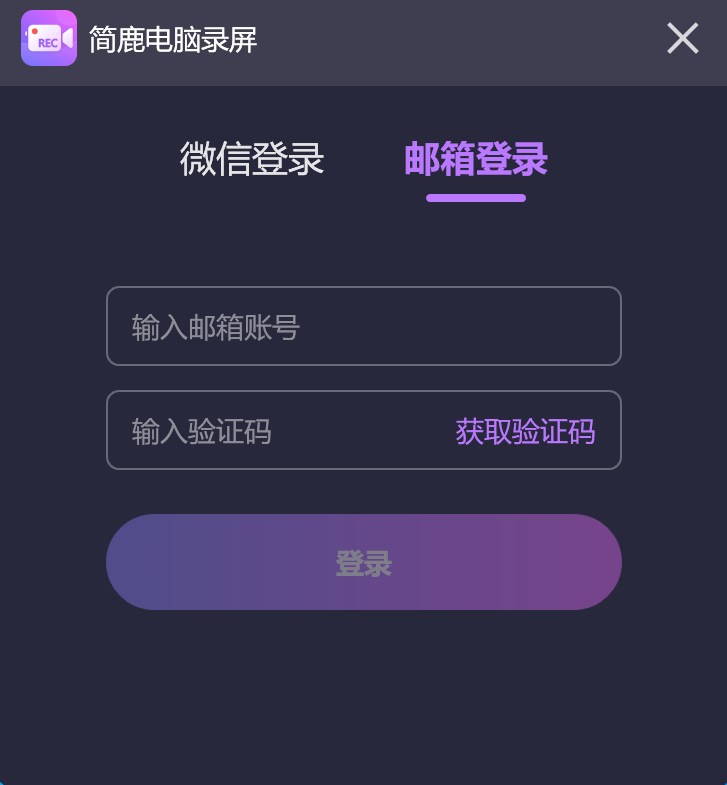Screen dimensions: 727x785
Task: Click the blue element at bottom-left corner
Action: (x=4, y=780)
